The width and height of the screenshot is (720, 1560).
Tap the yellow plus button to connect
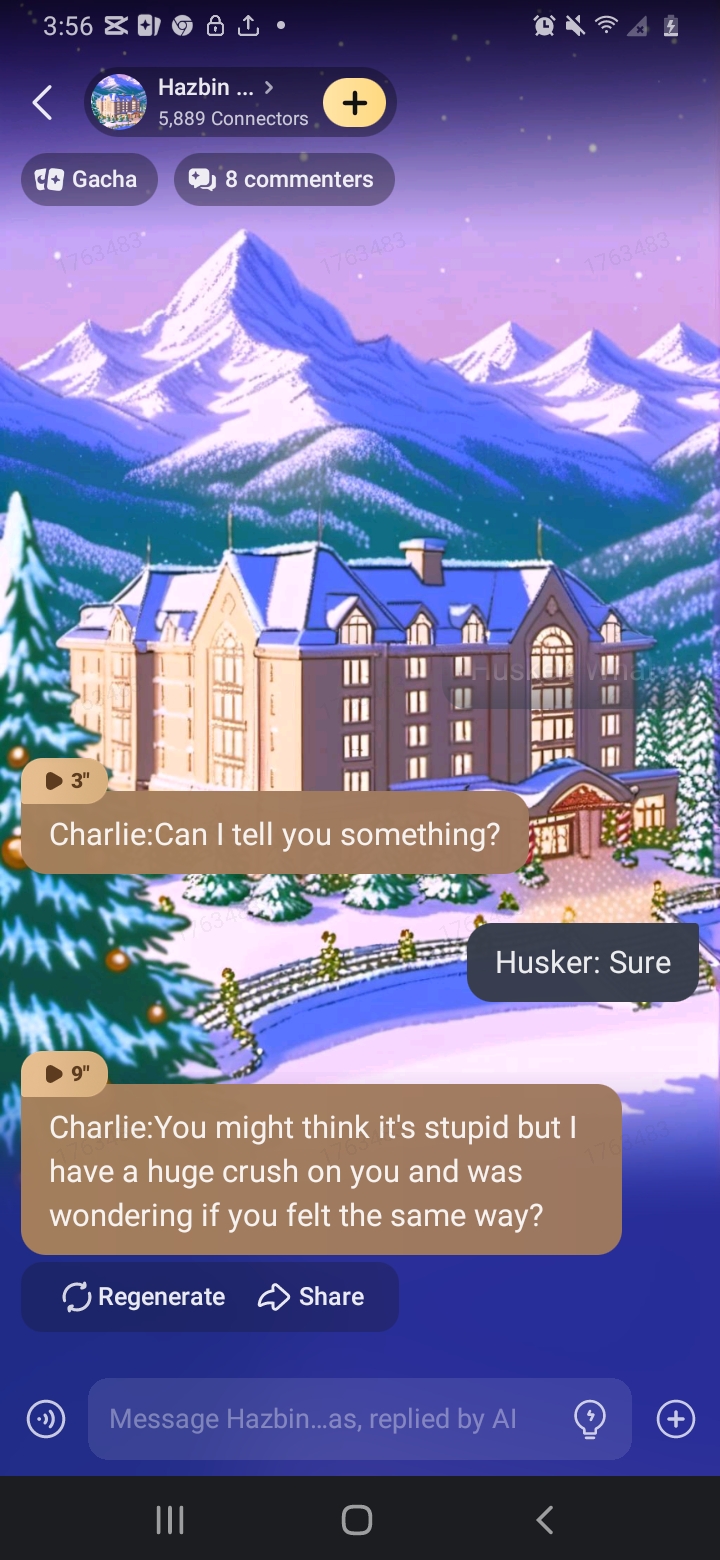click(354, 103)
